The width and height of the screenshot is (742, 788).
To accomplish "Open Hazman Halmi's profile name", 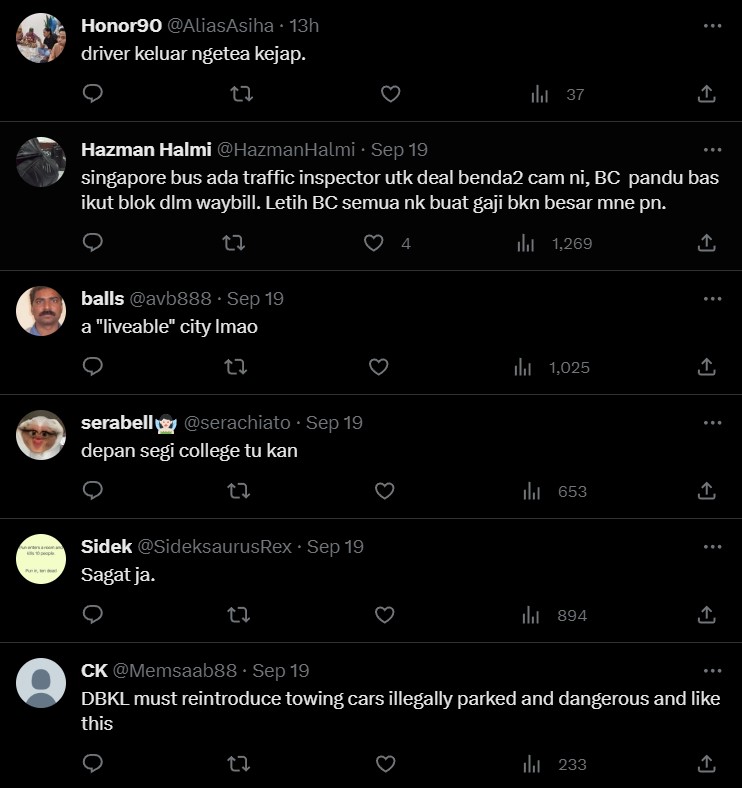I will tap(145, 150).
